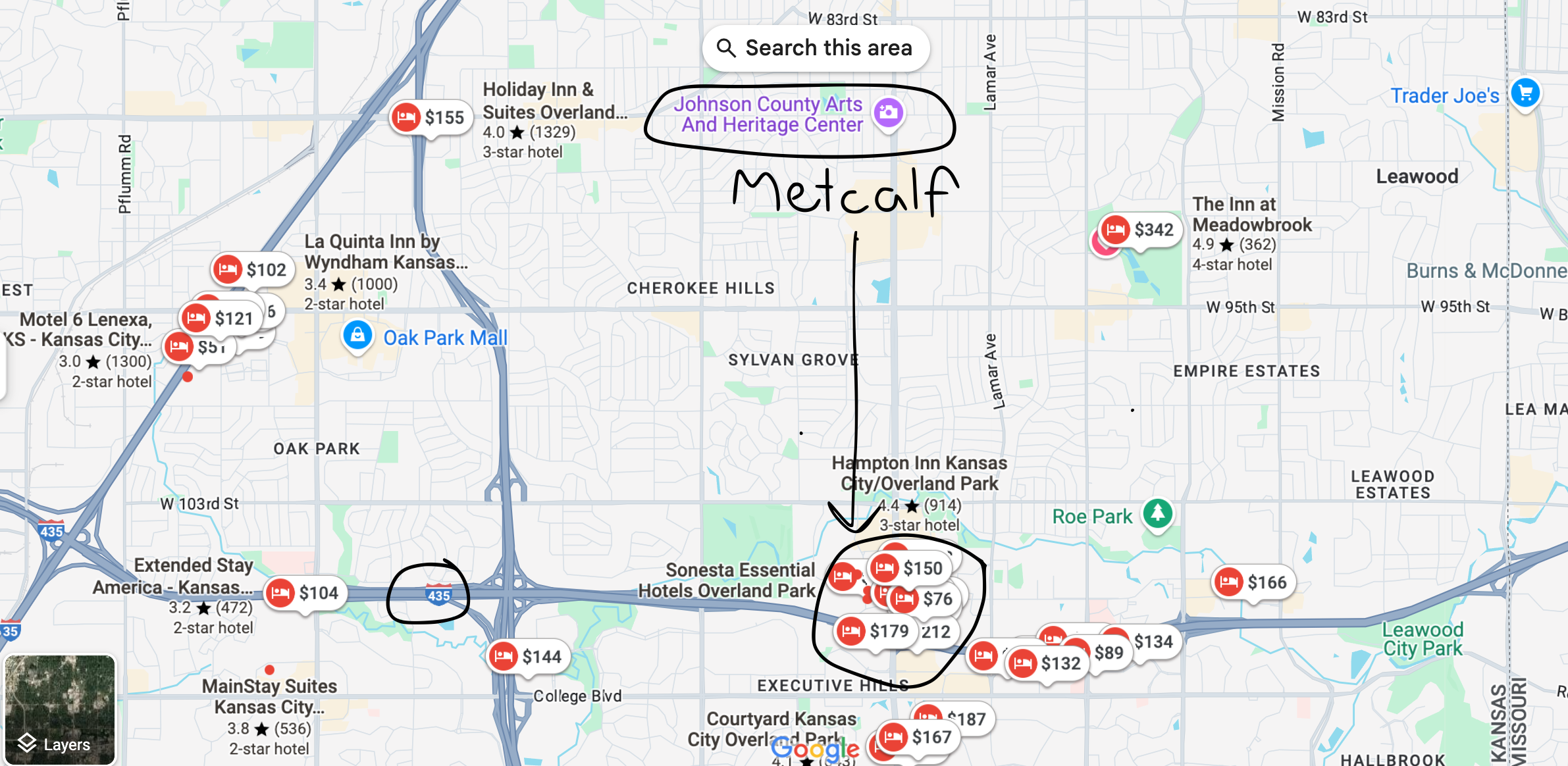1568x766 pixels.
Task: Tap the Search this area button
Action: click(816, 48)
